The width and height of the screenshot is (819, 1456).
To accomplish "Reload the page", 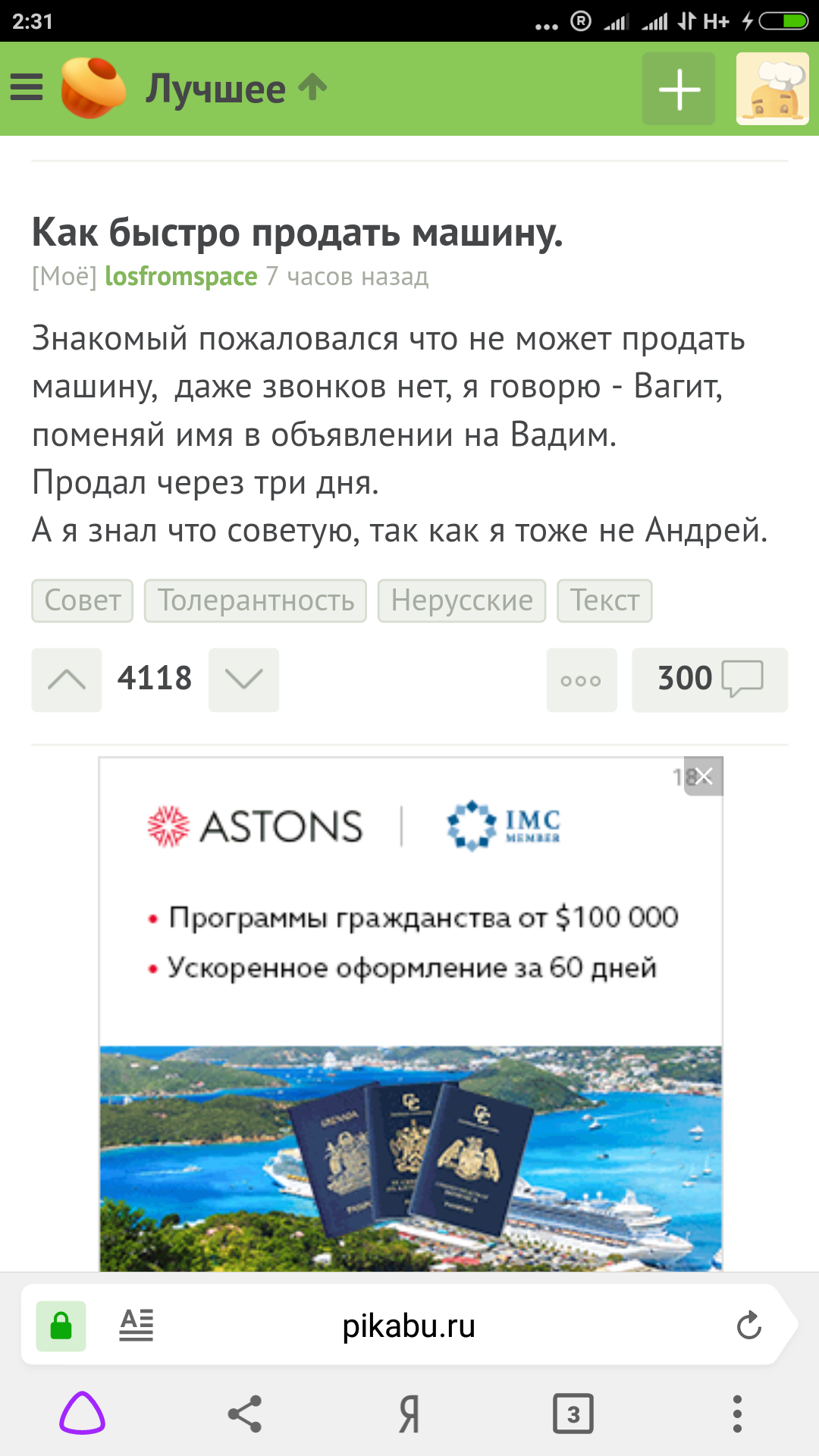I will point(748,1326).
